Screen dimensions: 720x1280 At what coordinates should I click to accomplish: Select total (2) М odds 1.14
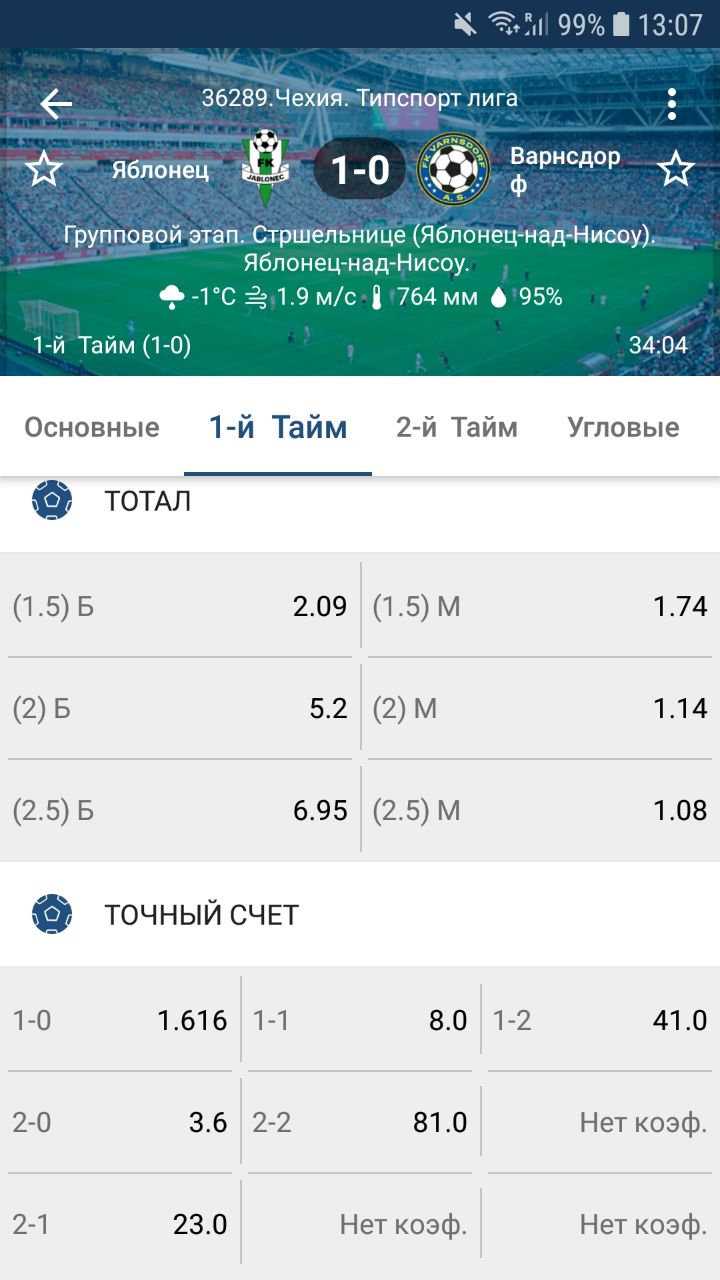point(540,709)
